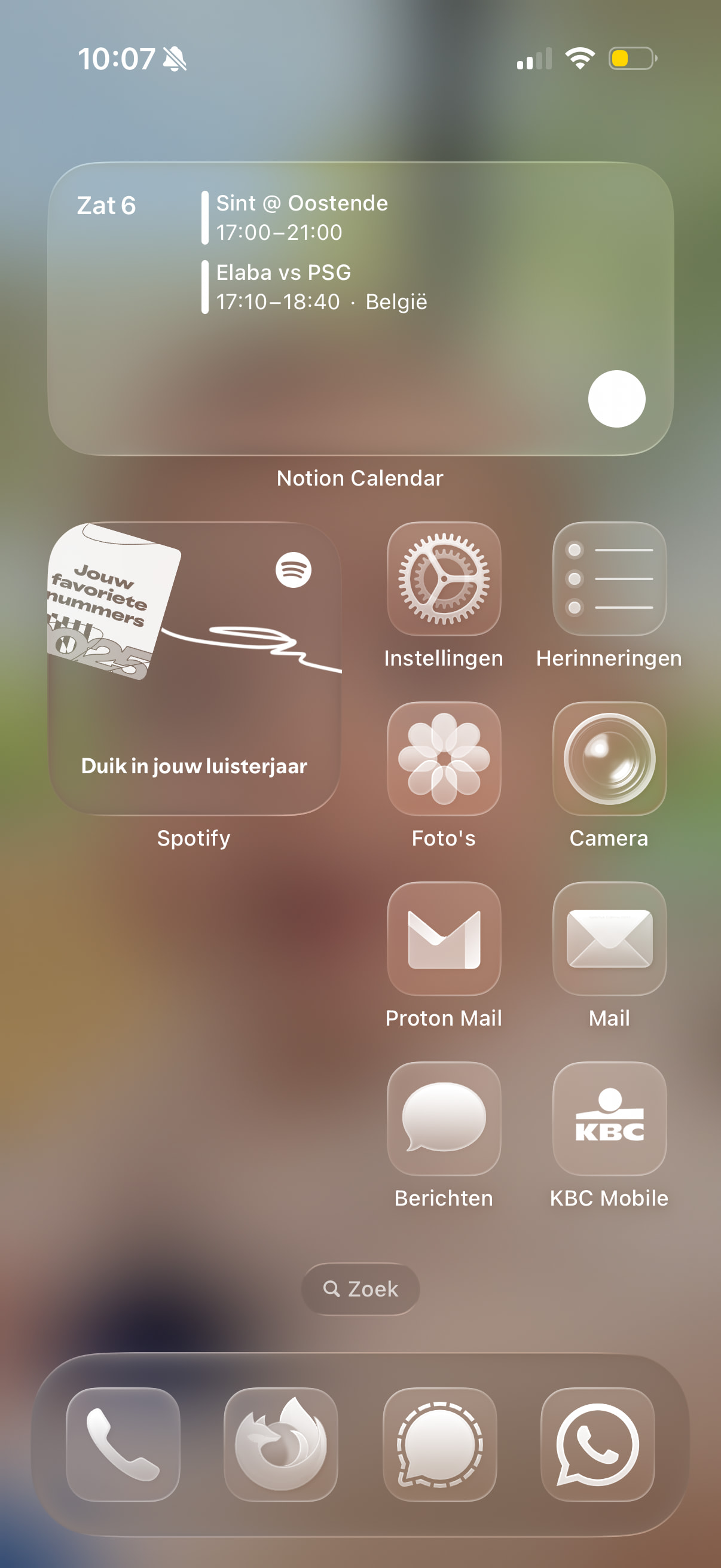Open Signal from the dock
Viewport: 721px width, 1568px height.
tap(439, 1444)
